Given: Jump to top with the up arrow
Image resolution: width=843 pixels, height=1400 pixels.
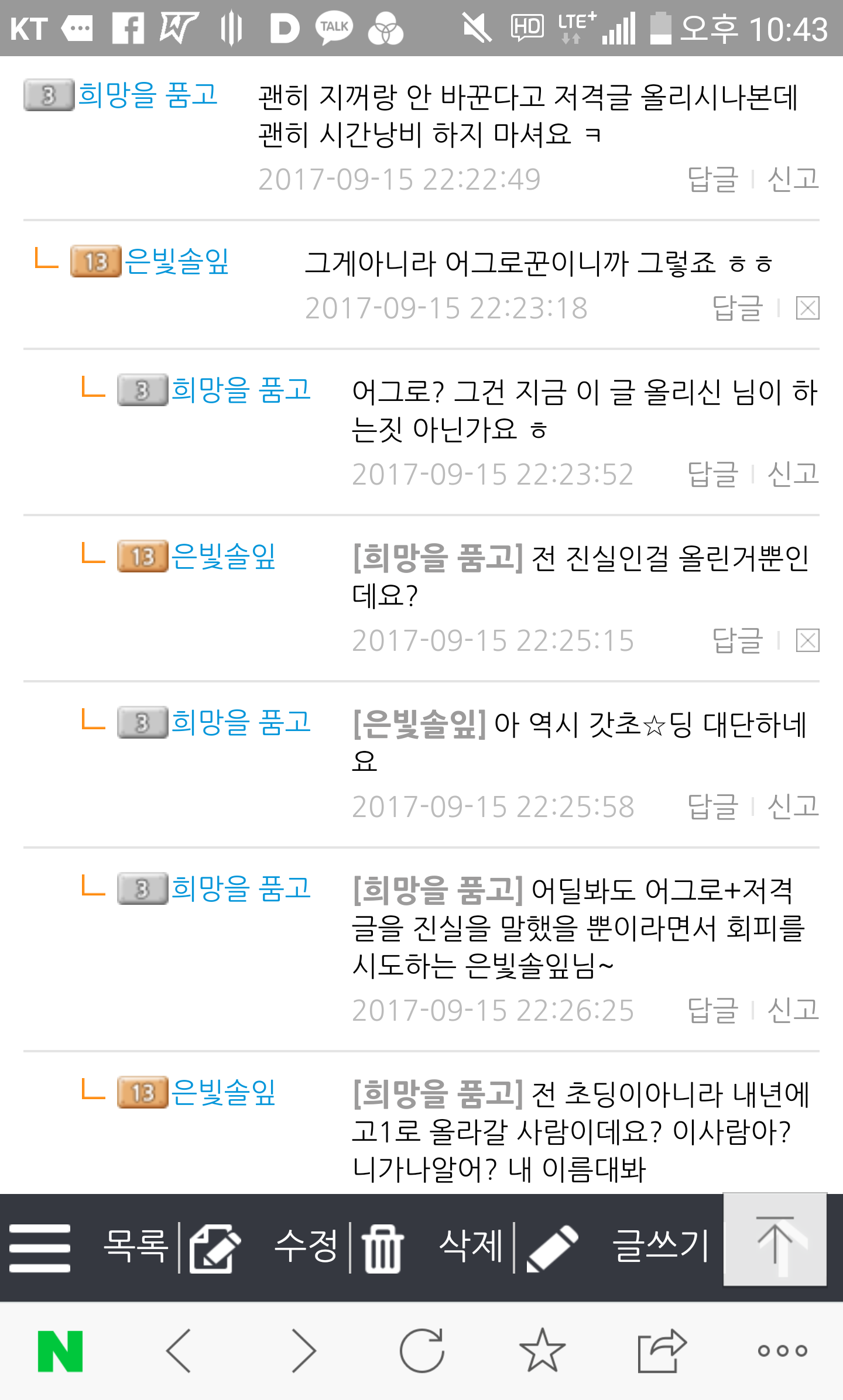Looking at the screenshot, I should [775, 1240].
